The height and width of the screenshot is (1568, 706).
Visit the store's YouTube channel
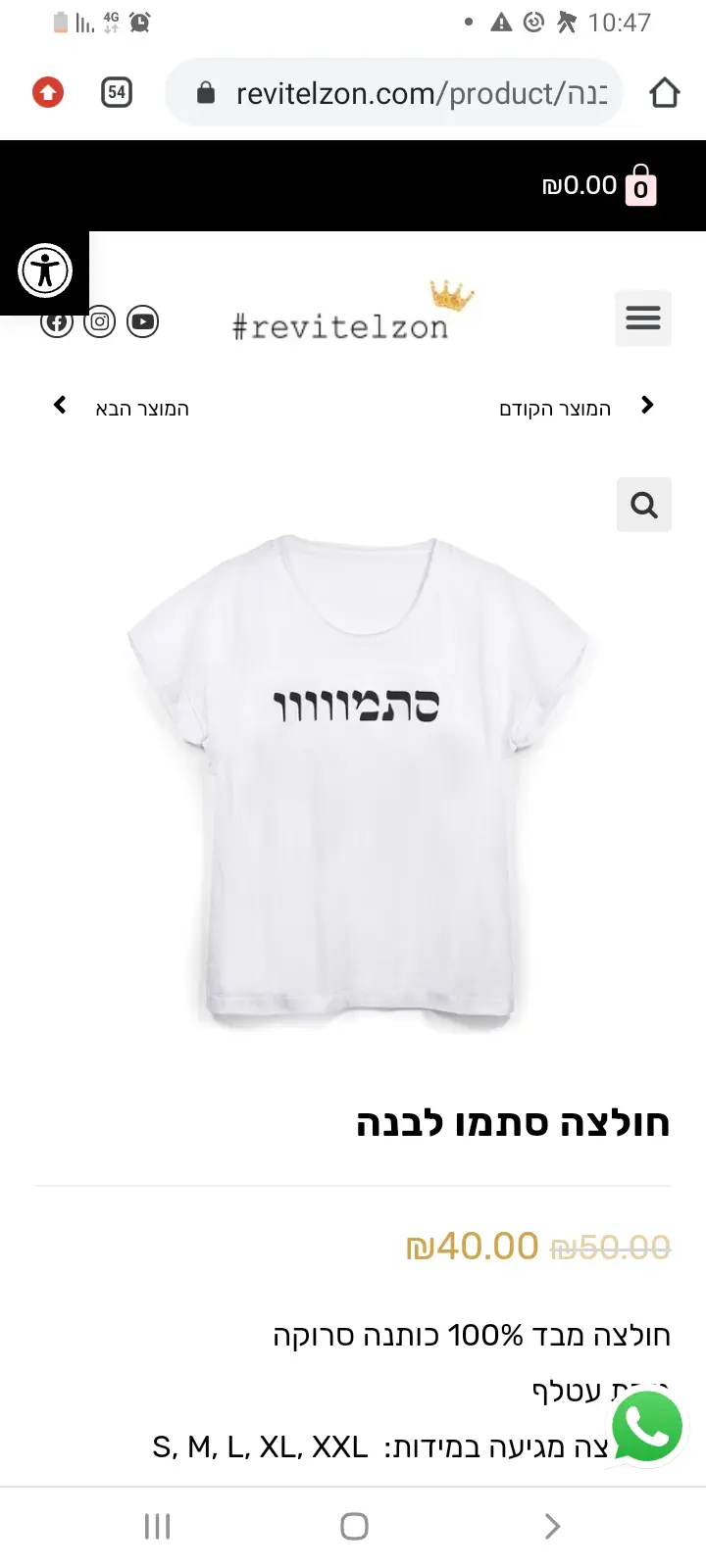[x=142, y=321]
